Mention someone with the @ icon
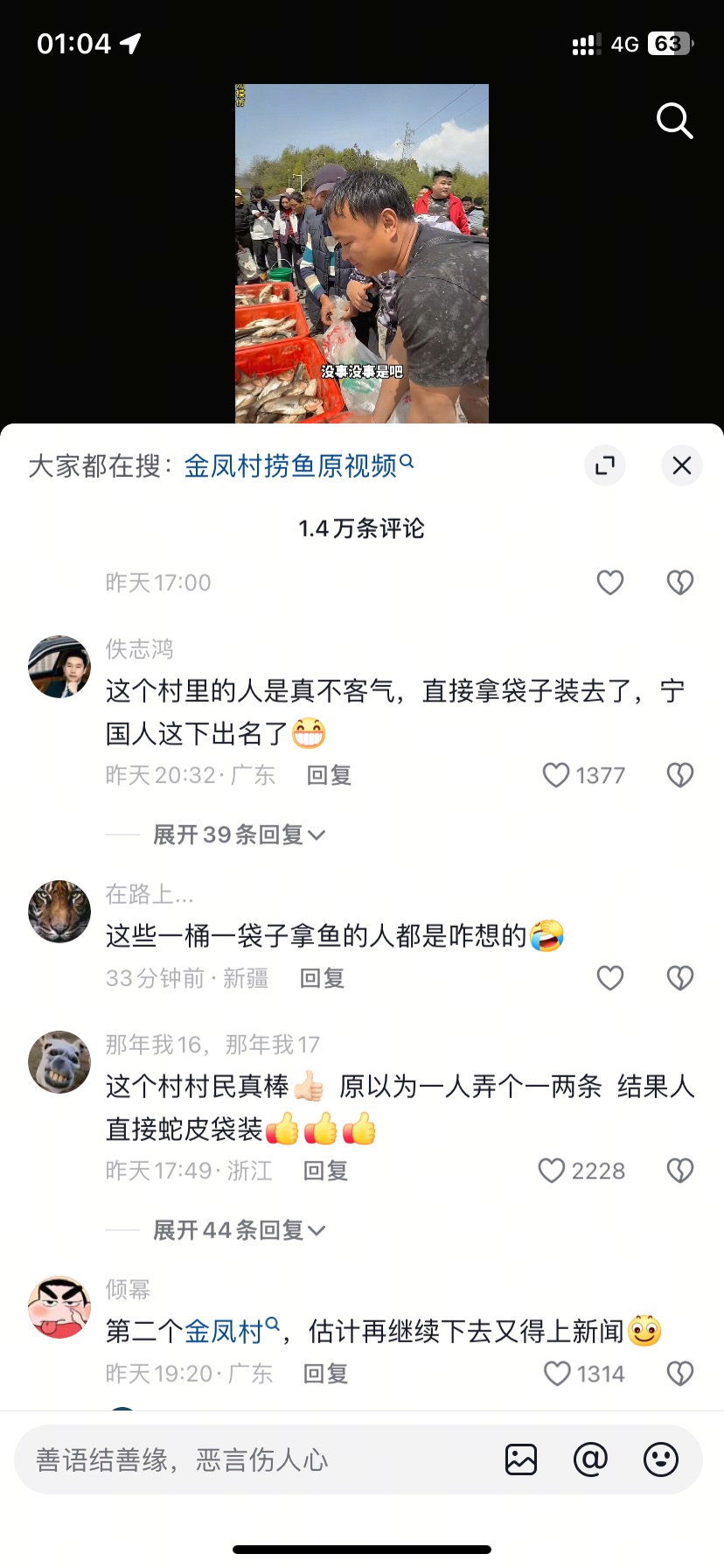 tap(590, 1459)
